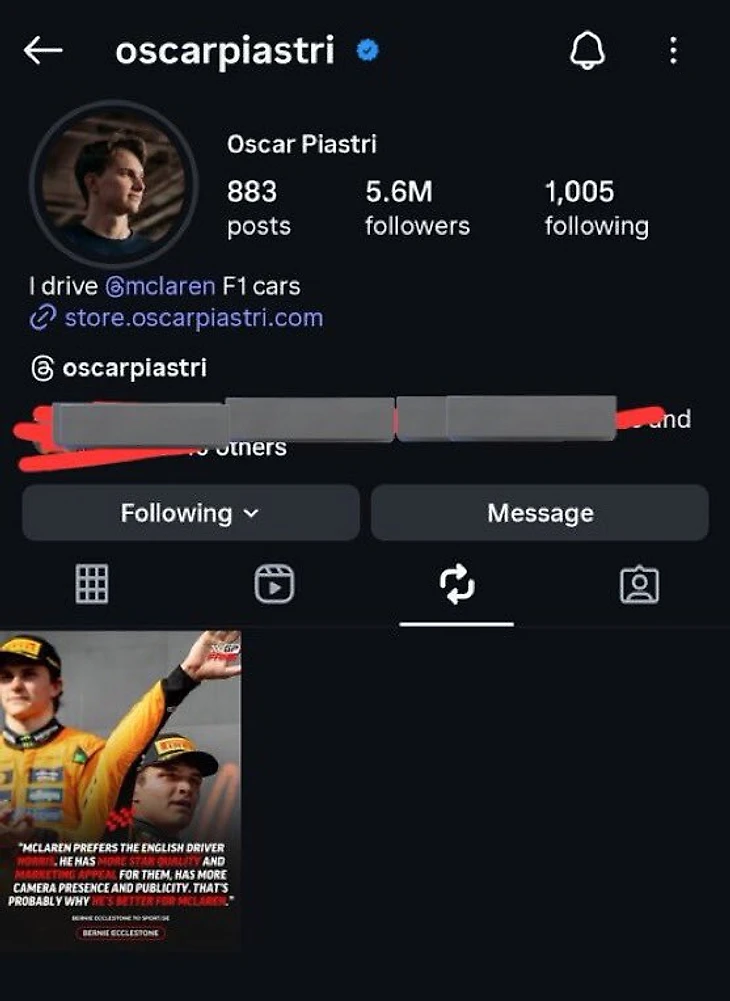The height and width of the screenshot is (1001, 730).
Task: Expand the Following dropdown button
Action: coord(190,513)
